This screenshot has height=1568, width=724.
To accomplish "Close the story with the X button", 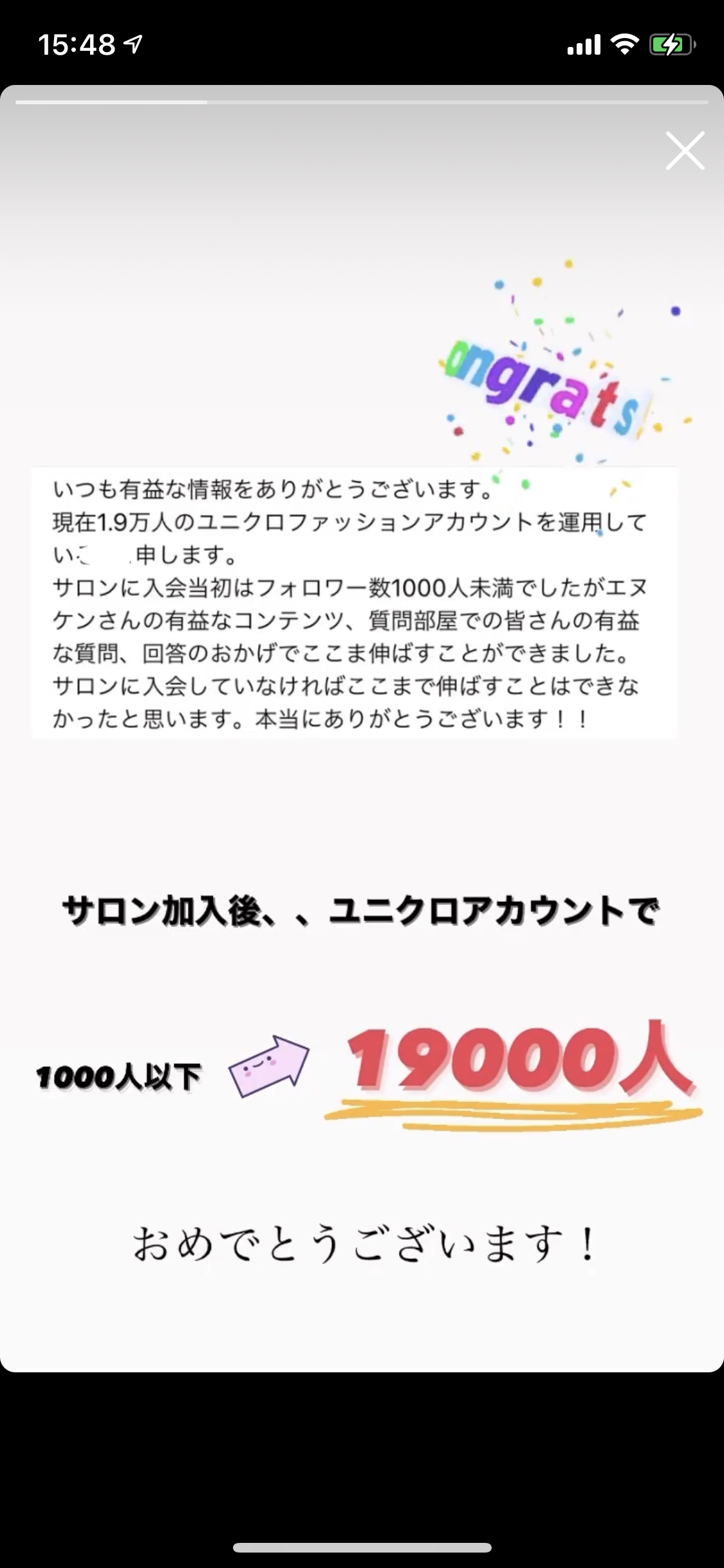I will pyautogui.click(x=685, y=151).
